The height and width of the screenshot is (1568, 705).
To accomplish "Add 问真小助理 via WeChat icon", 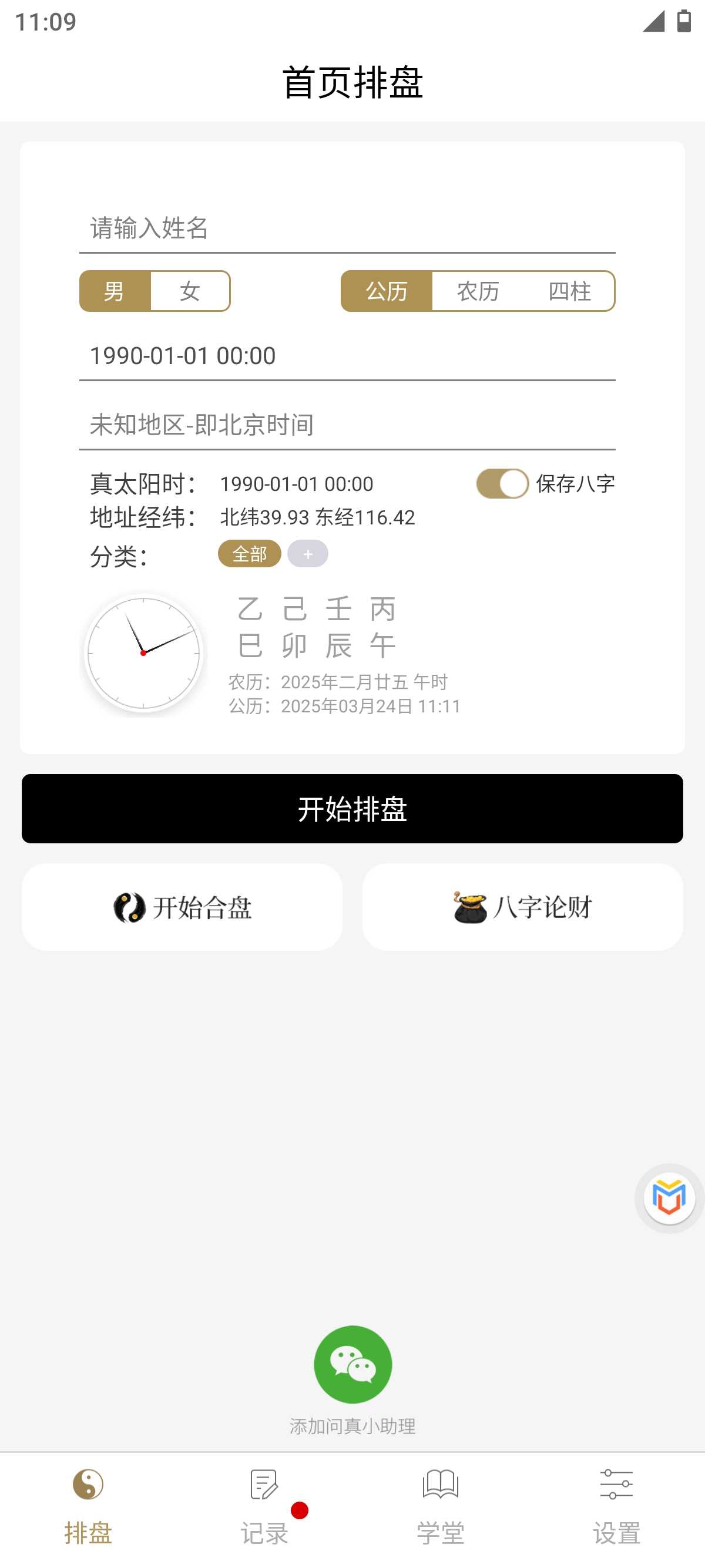I will pyautogui.click(x=353, y=1365).
